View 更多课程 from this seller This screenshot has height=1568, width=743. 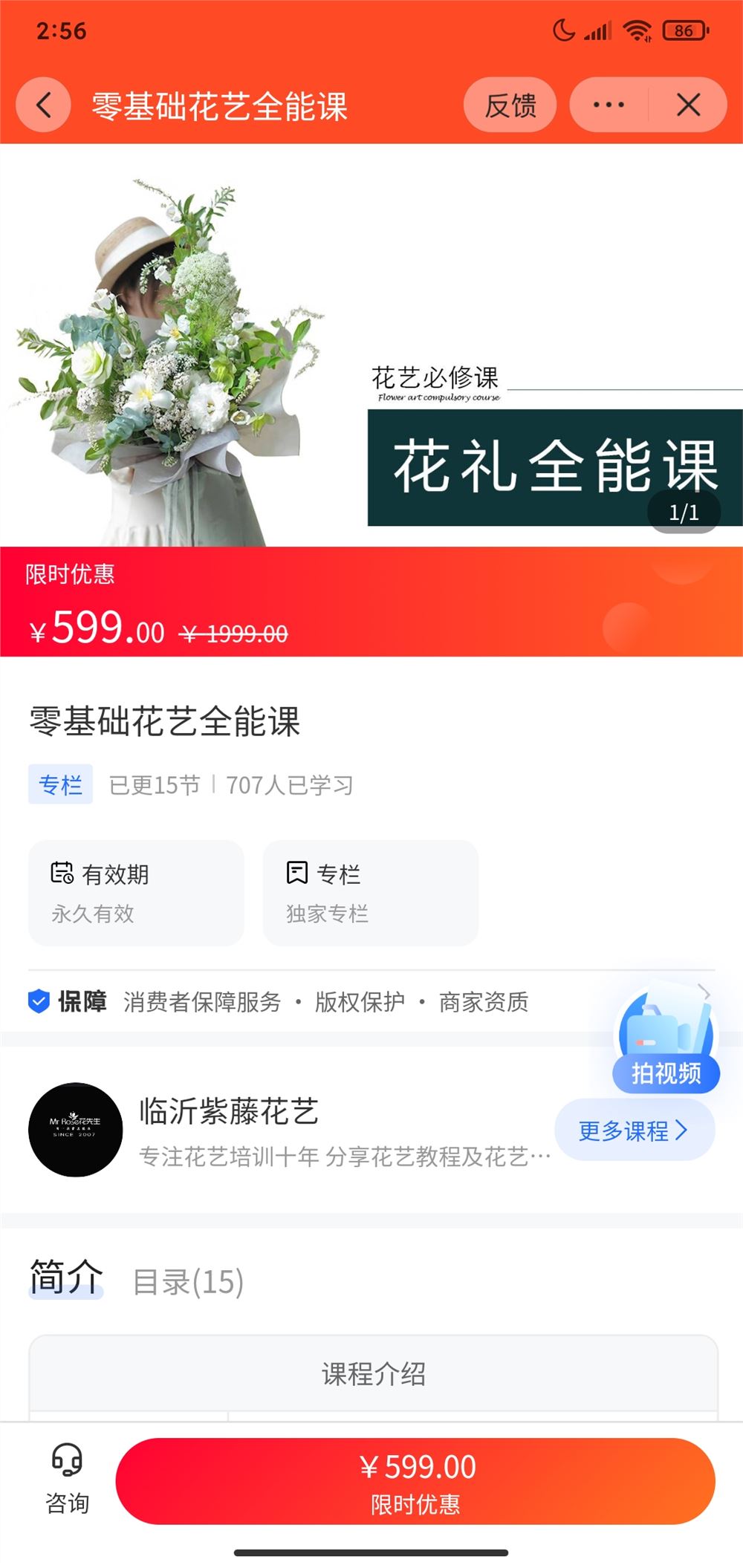[x=634, y=1131]
